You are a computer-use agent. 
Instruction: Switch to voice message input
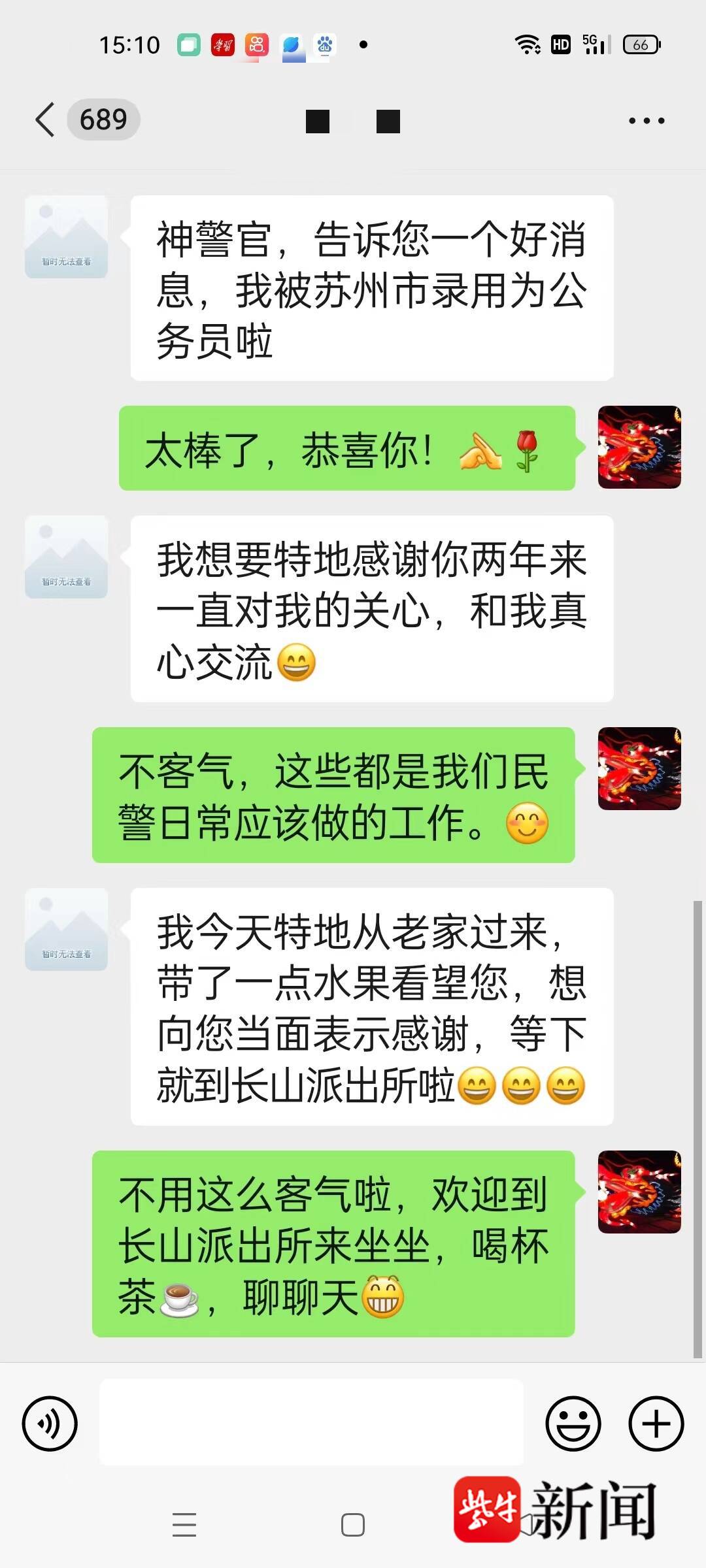click(50, 1424)
